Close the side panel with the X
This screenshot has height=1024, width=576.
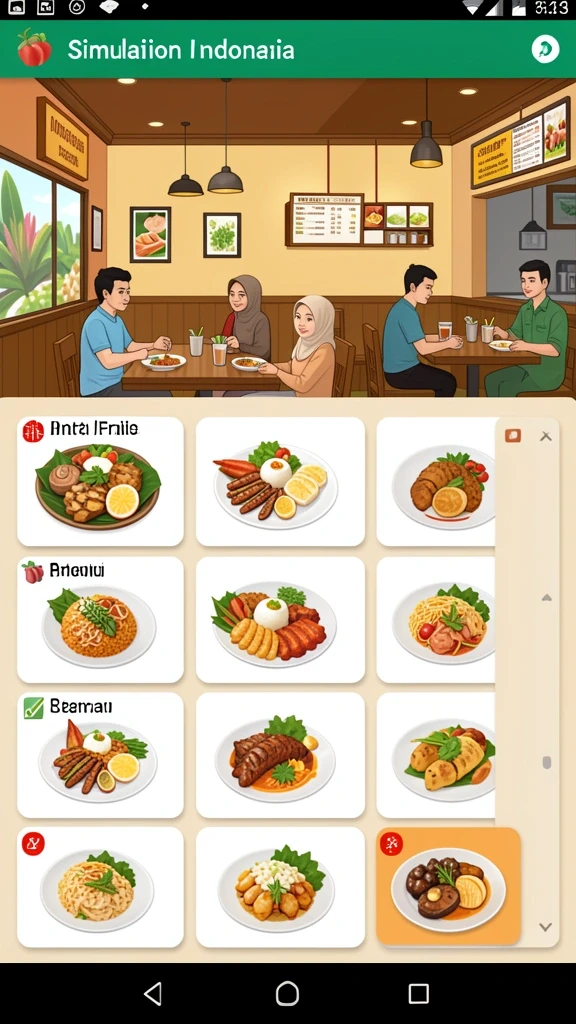tap(546, 436)
